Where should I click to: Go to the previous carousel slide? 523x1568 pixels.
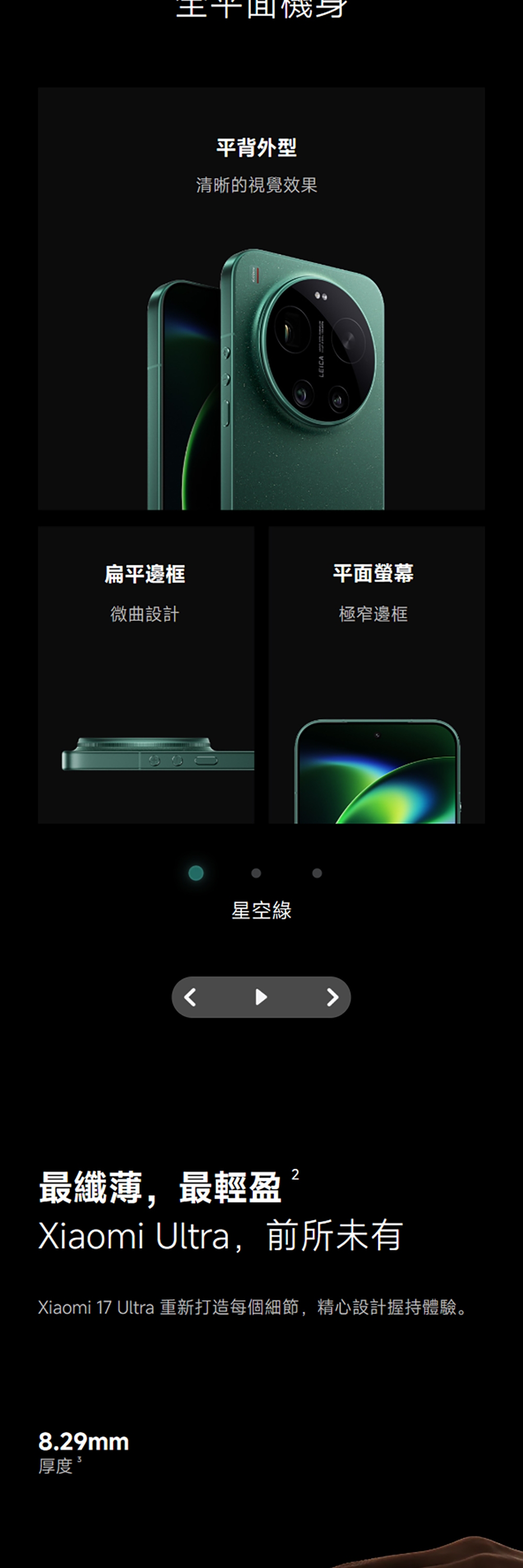pyautogui.click(x=190, y=997)
